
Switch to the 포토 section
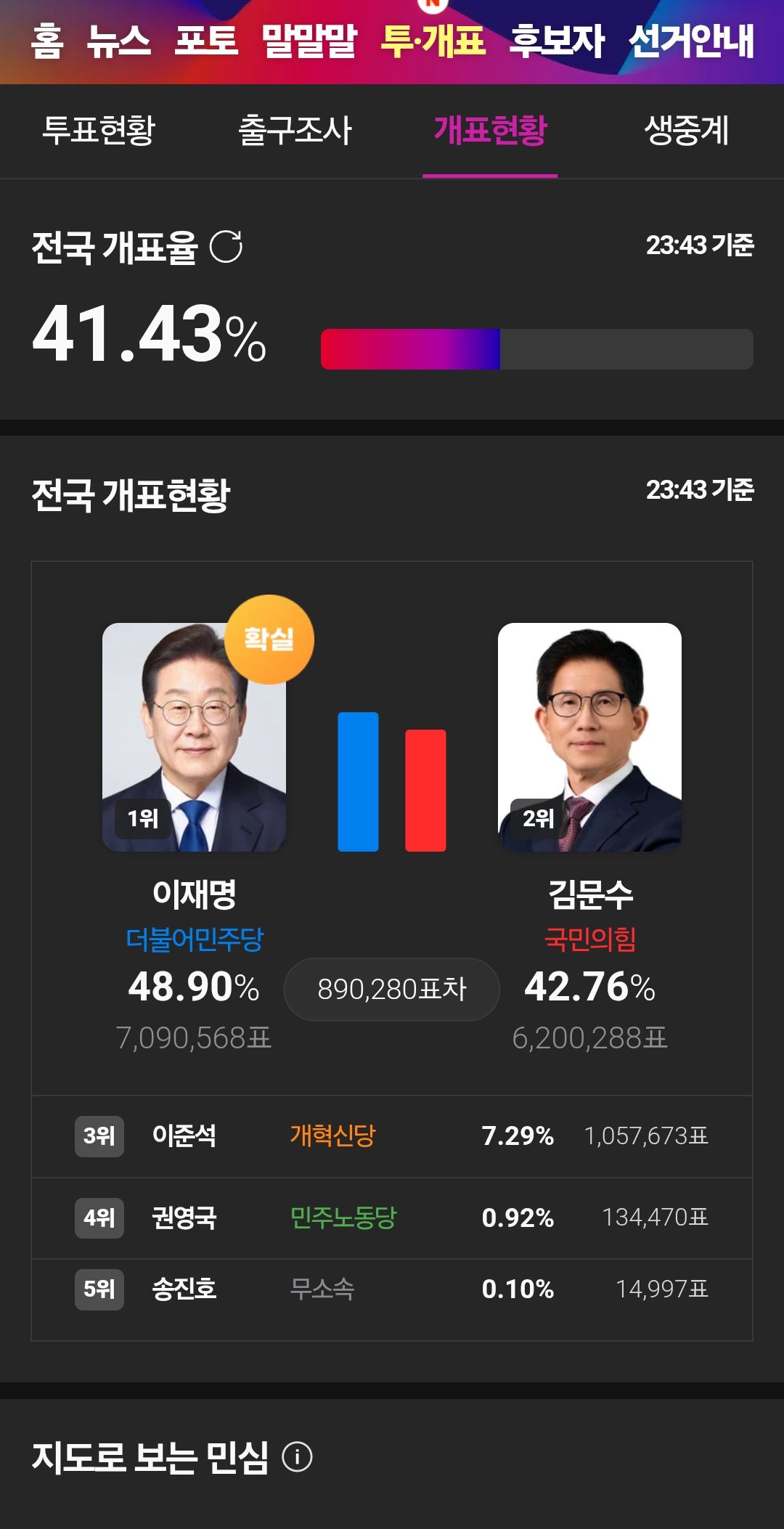click(x=206, y=41)
